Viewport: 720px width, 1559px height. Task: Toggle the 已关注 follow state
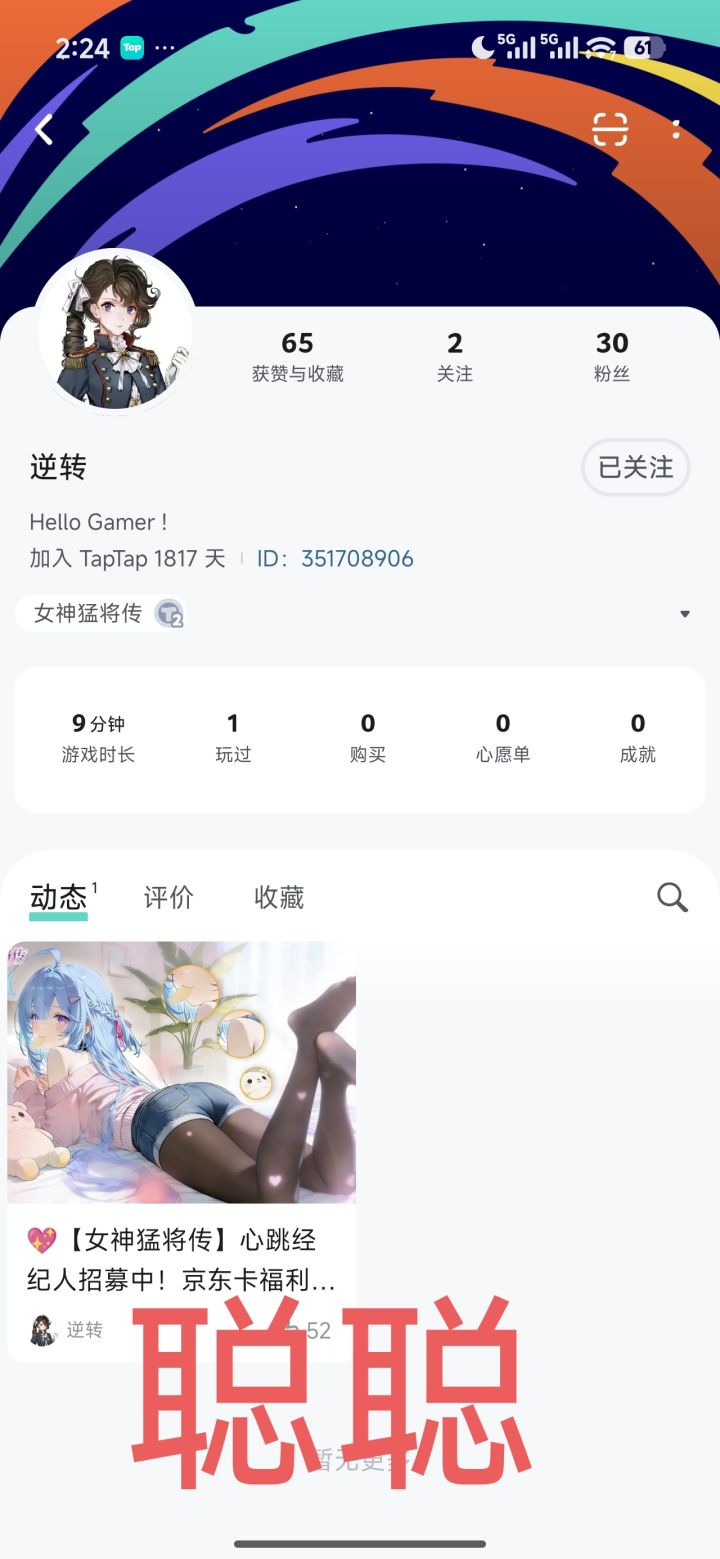coord(635,467)
